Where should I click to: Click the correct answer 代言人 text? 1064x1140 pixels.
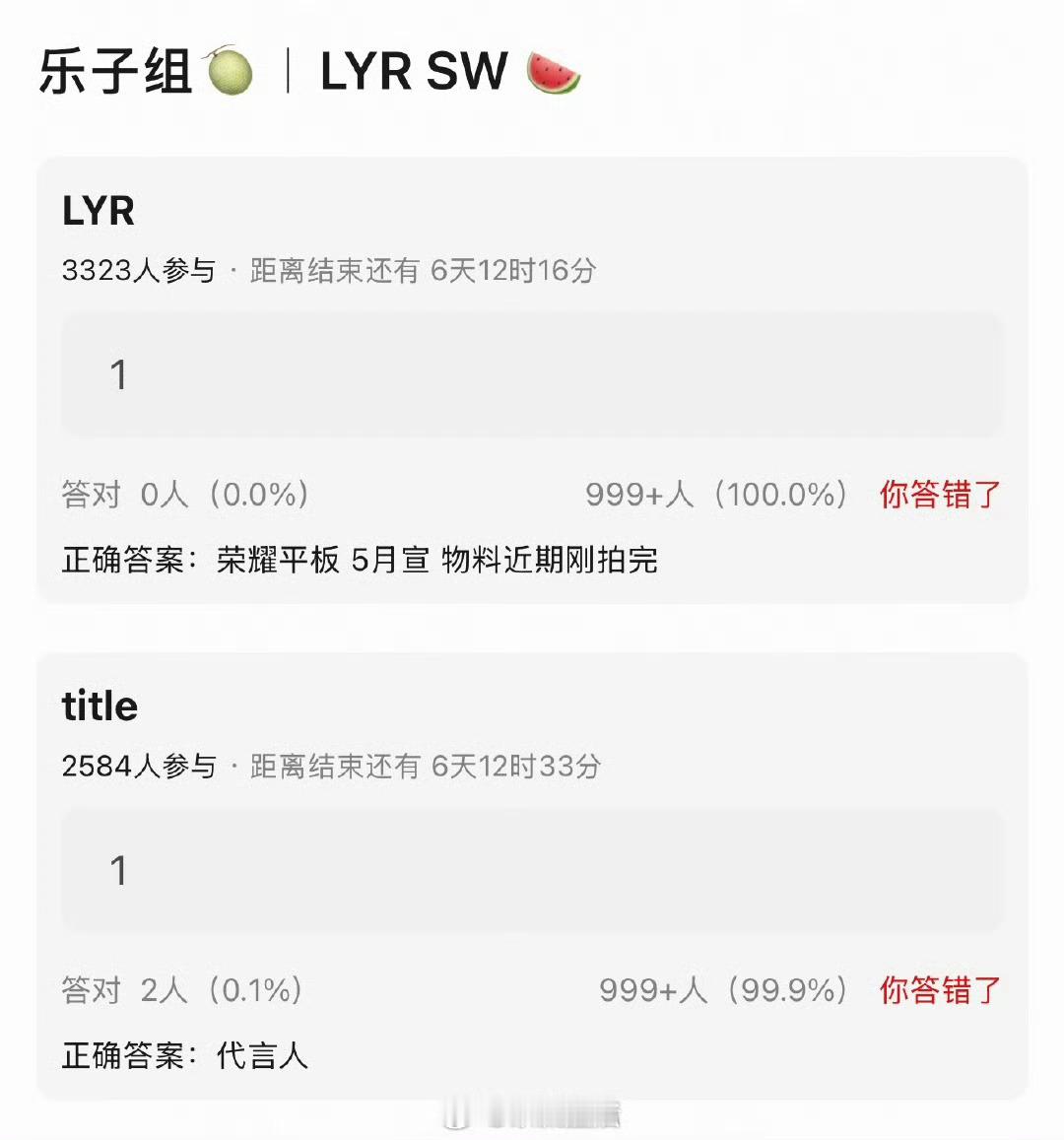tap(262, 1055)
